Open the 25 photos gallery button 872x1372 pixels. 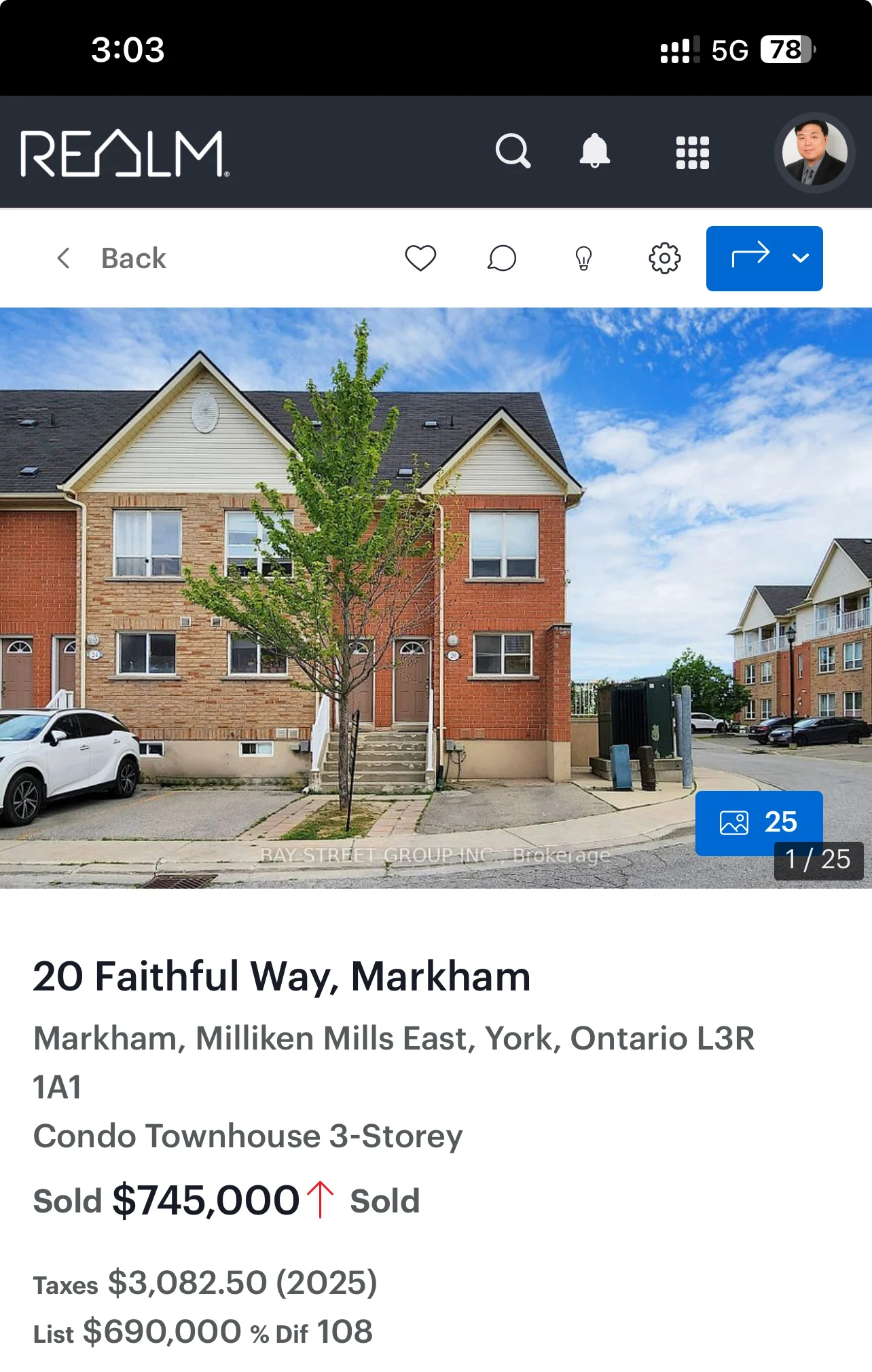click(758, 822)
